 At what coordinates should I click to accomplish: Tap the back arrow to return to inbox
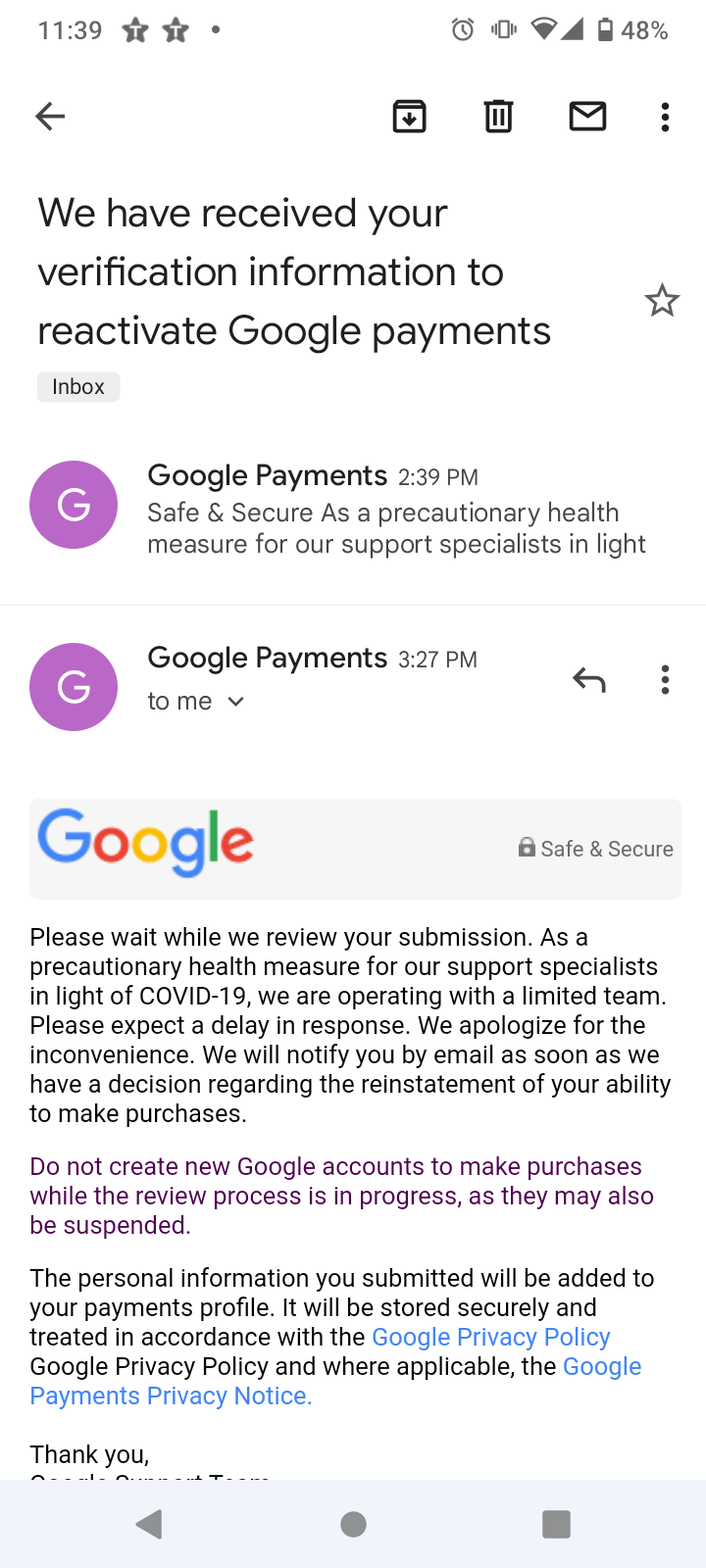tap(50, 116)
